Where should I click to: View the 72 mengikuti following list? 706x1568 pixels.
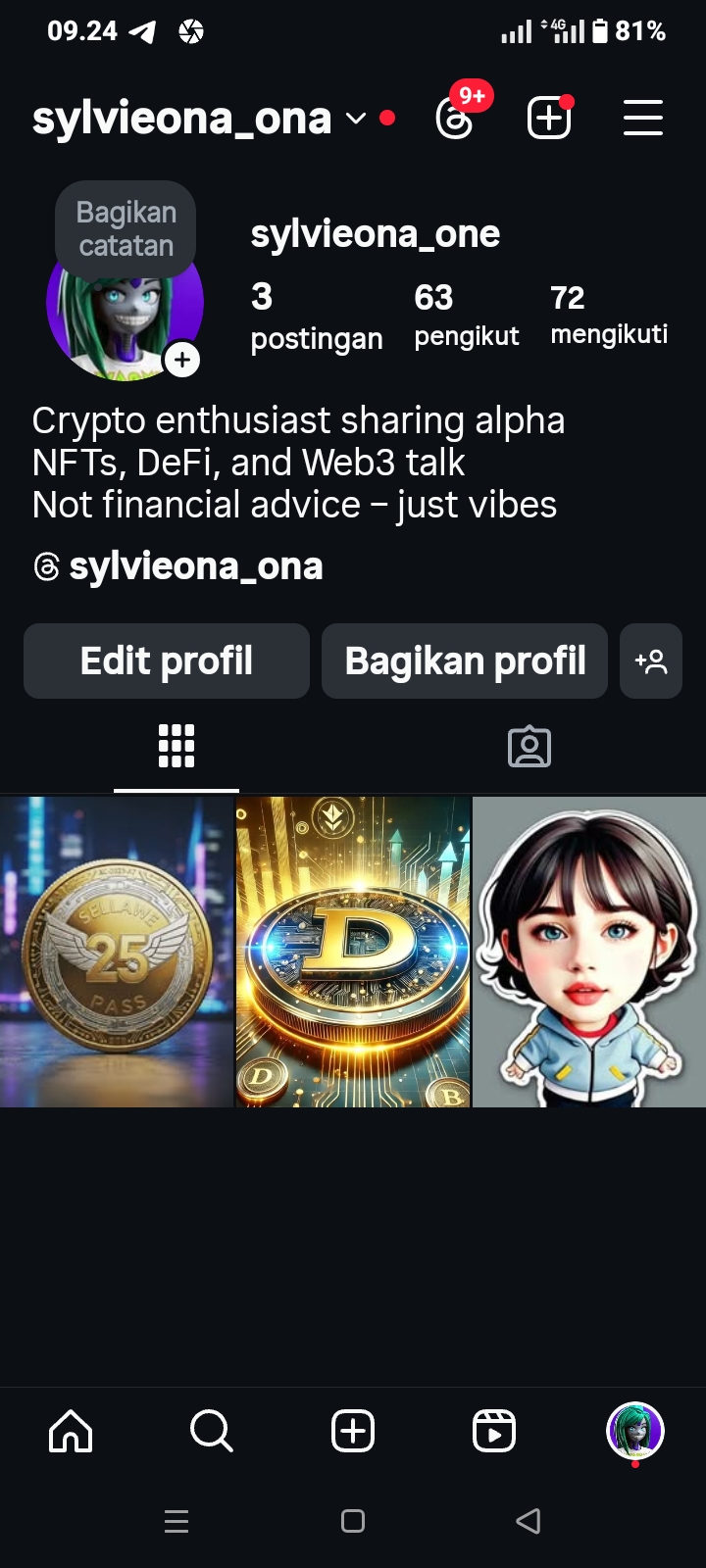click(x=608, y=315)
